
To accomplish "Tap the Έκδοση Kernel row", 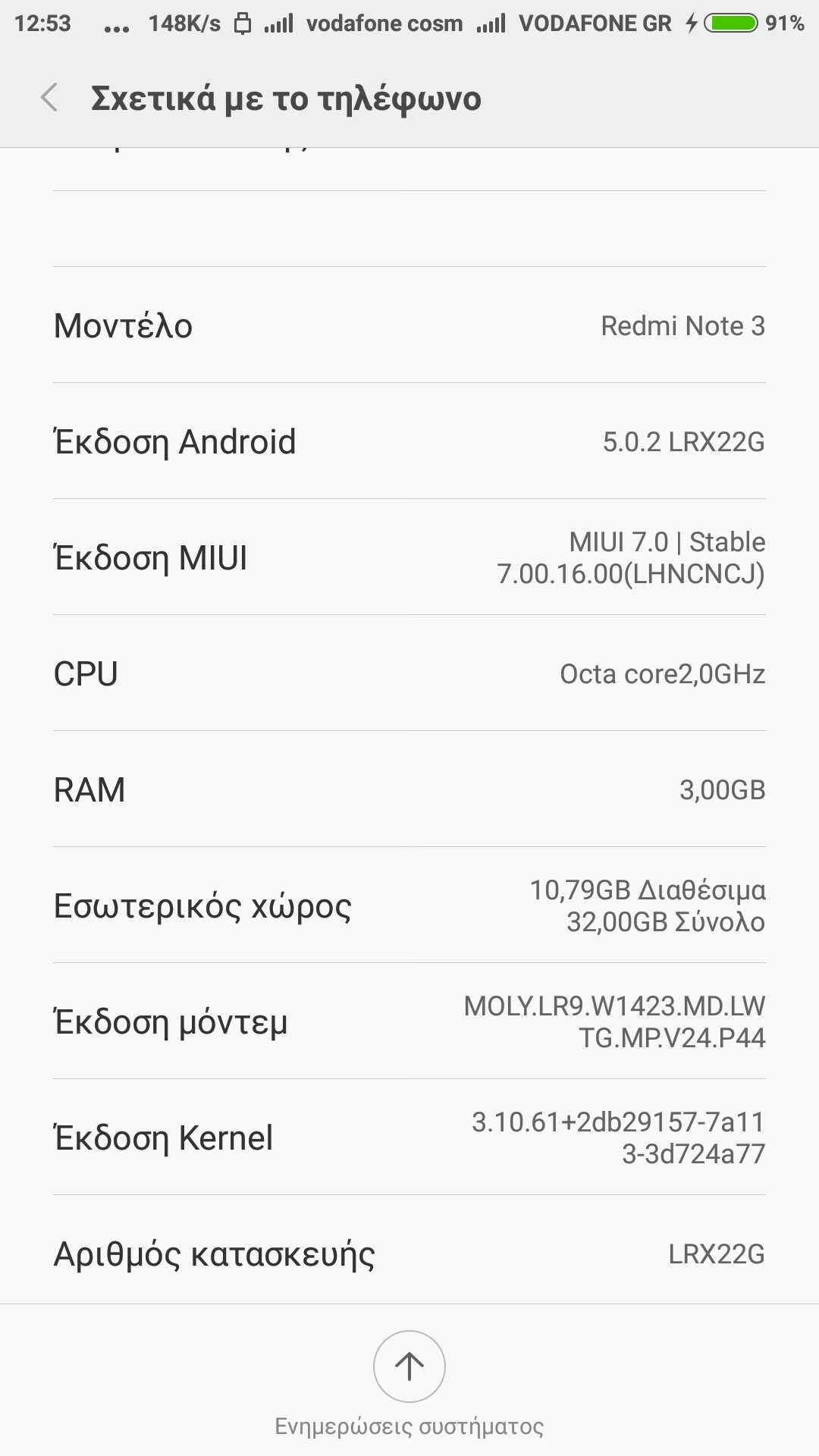I will pyautogui.click(x=409, y=1137).
